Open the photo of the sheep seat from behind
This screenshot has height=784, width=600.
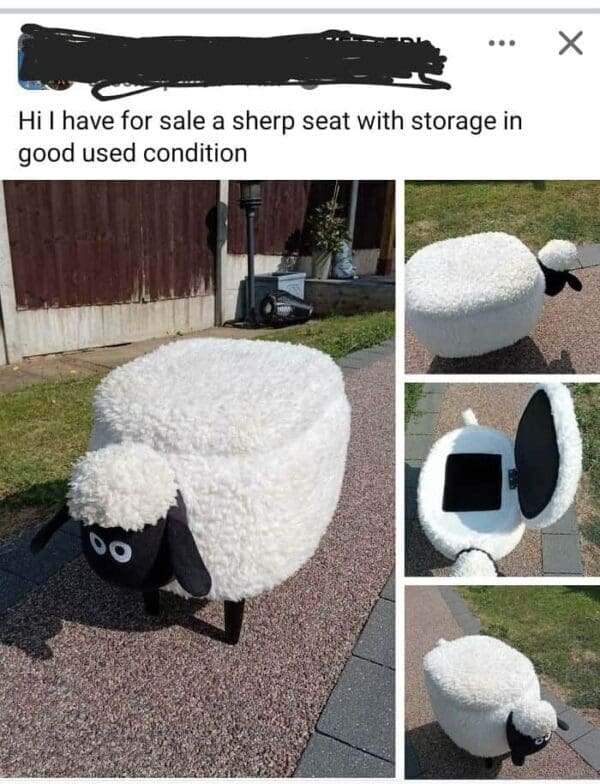click(502, 682)
